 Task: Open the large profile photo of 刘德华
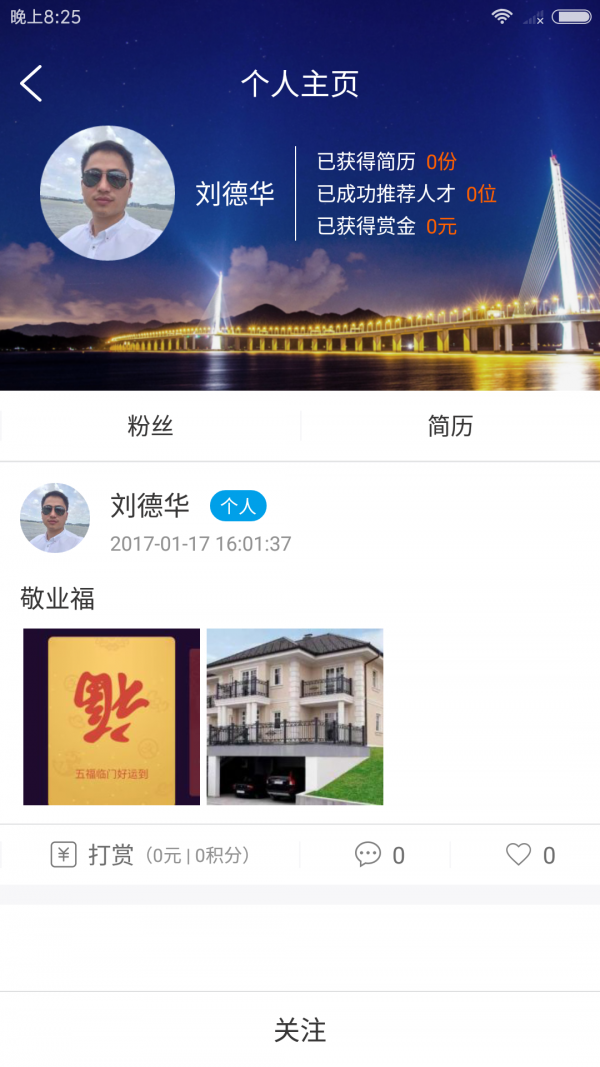pyautogui.click(x=107, y=193)
